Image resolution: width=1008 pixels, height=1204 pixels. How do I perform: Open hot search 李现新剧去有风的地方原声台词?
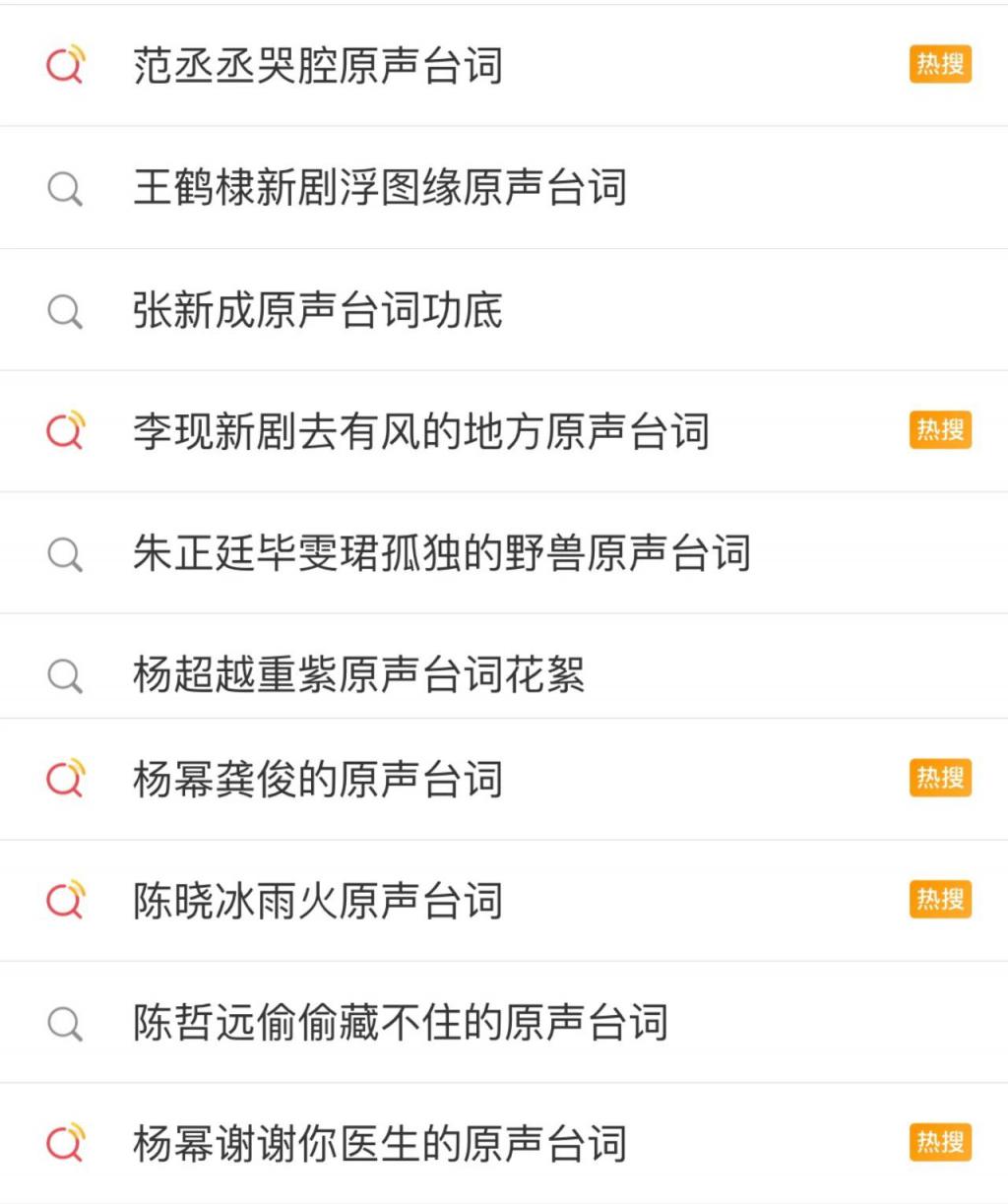tap(420, 431)
